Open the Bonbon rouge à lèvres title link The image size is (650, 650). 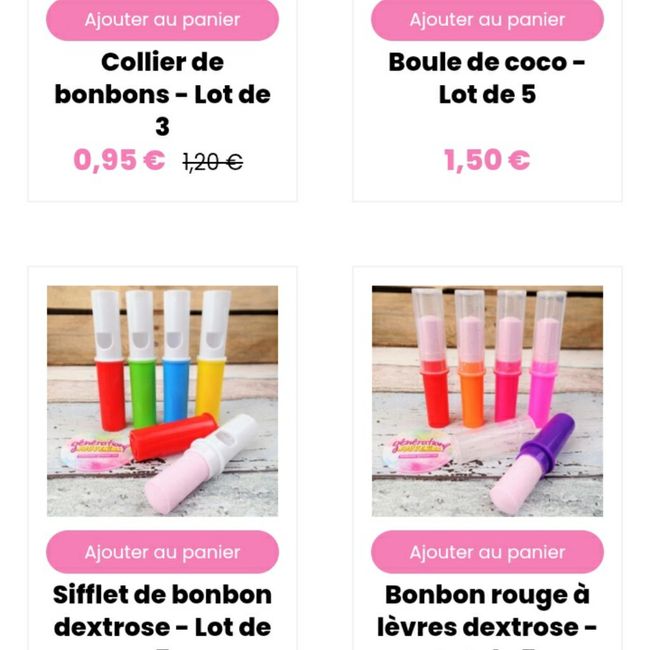pyautogui.click(x=487, y=611)
